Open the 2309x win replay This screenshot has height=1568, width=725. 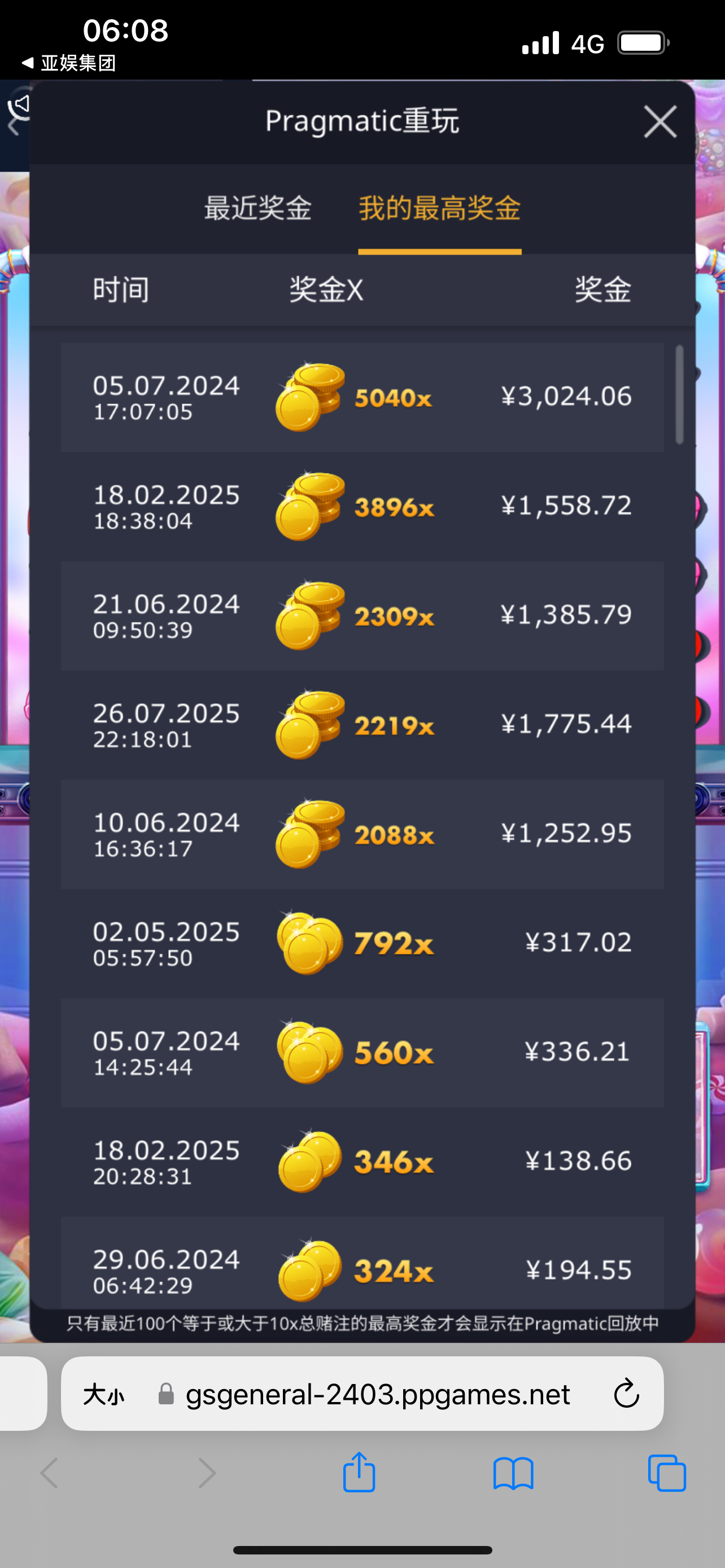point(362,616)
